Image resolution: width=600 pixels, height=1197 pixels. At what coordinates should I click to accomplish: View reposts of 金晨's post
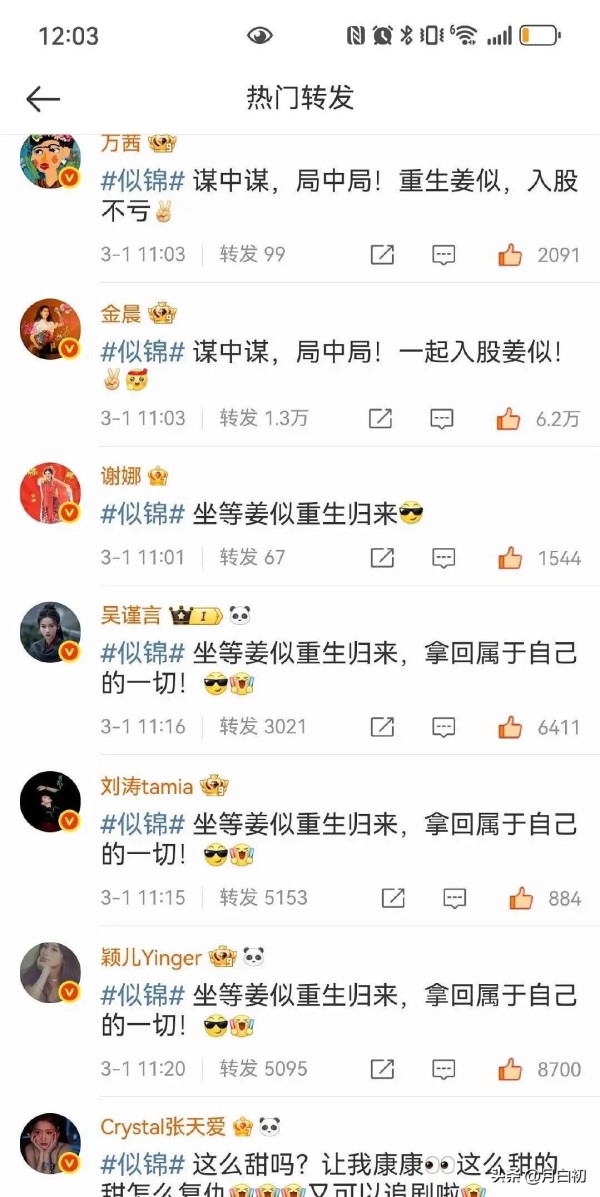[264, 418]
